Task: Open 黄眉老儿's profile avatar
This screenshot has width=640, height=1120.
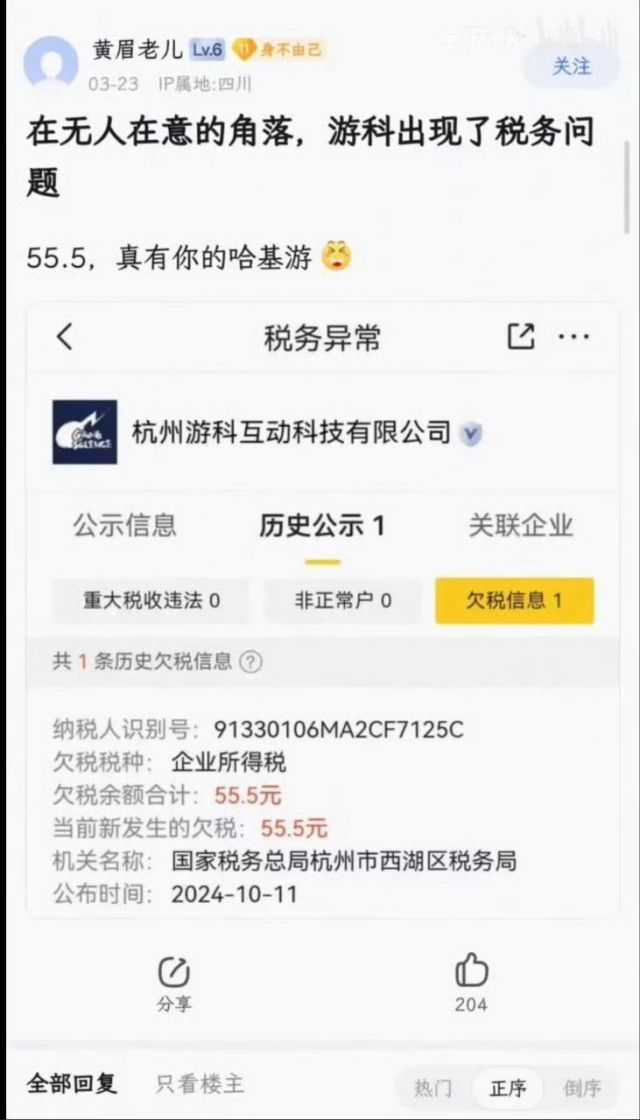Action: (x=50, y=64)
